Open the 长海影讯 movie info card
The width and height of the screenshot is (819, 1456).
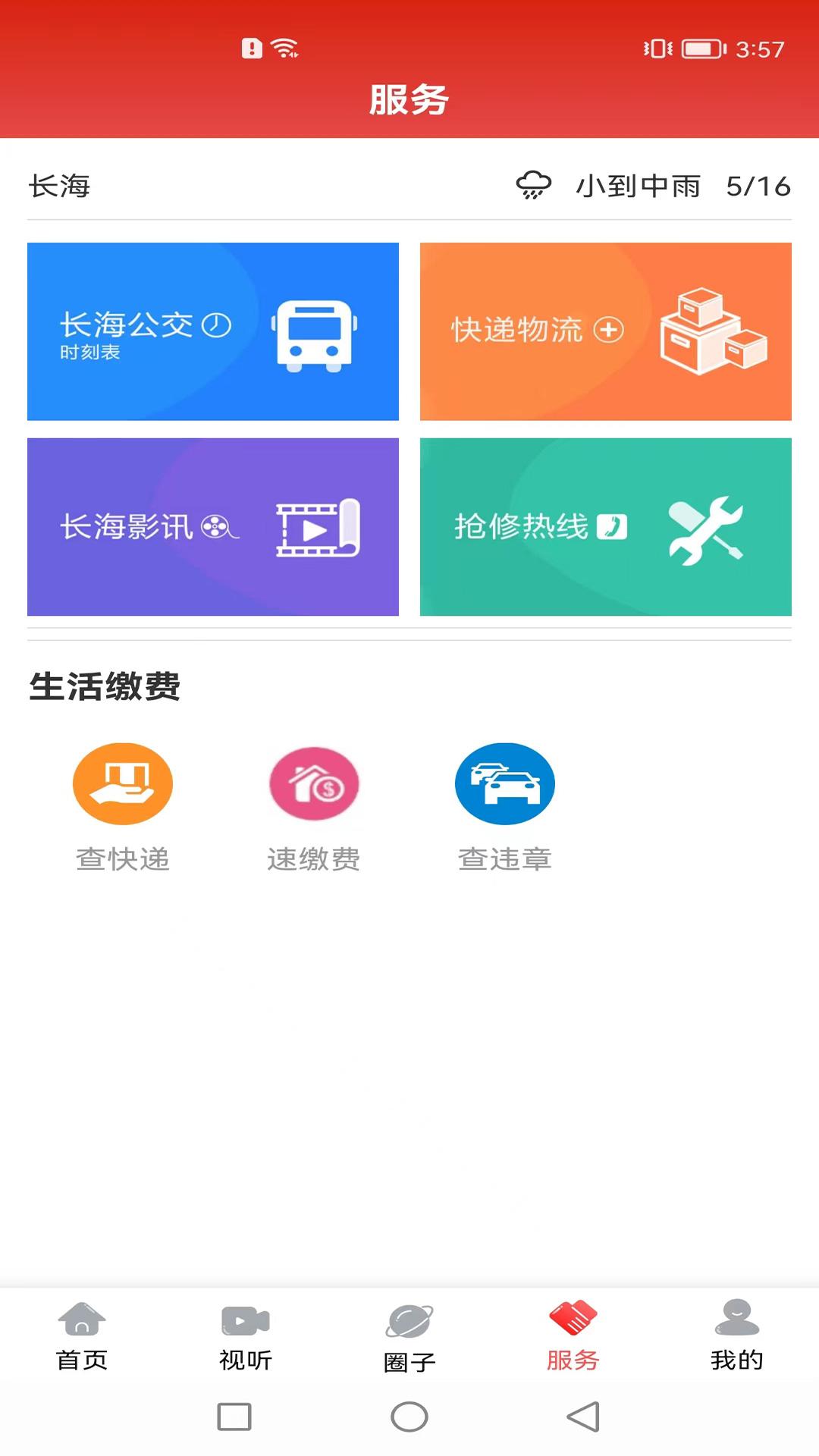(212, 527)
